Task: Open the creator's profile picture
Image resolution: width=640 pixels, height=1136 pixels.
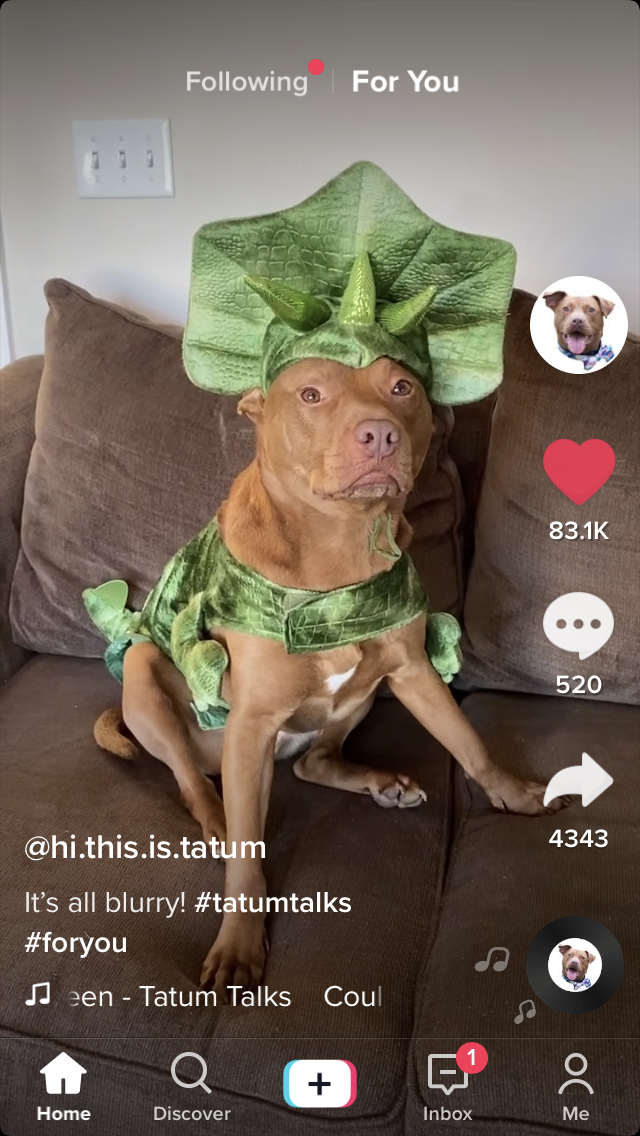Action: [x=578, y=325]
